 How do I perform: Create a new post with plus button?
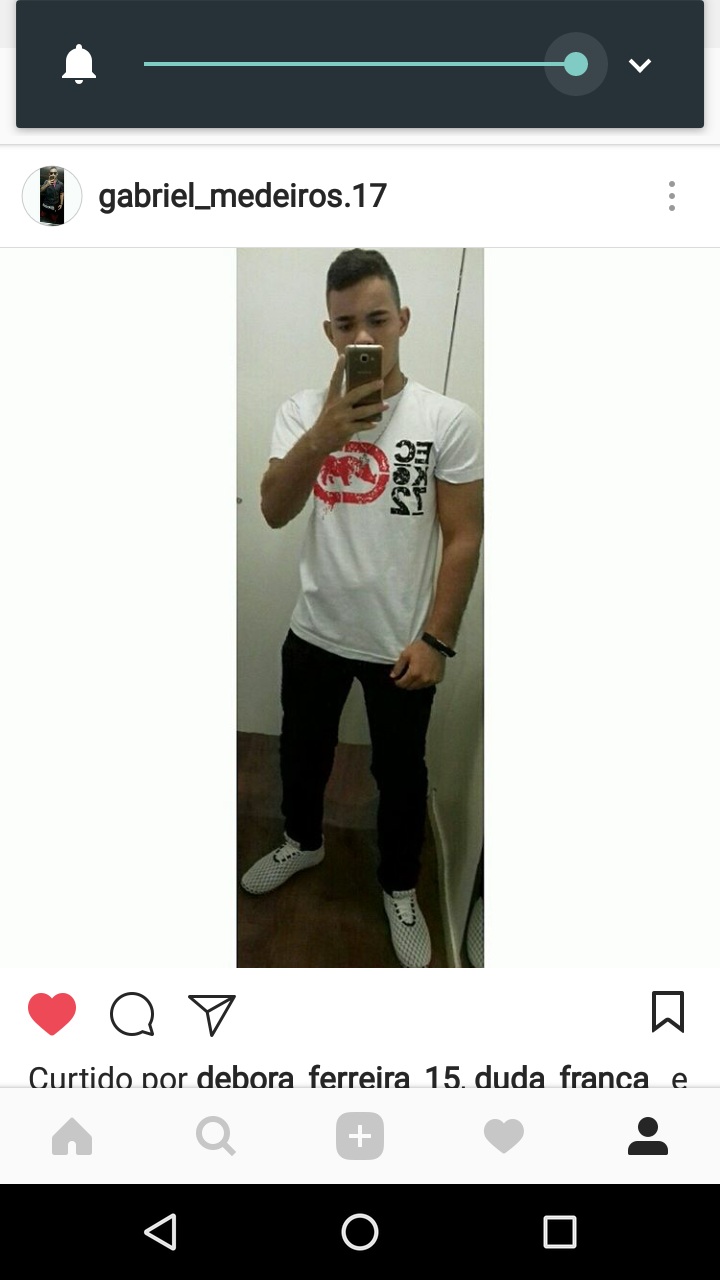[x=360, y=1137]
